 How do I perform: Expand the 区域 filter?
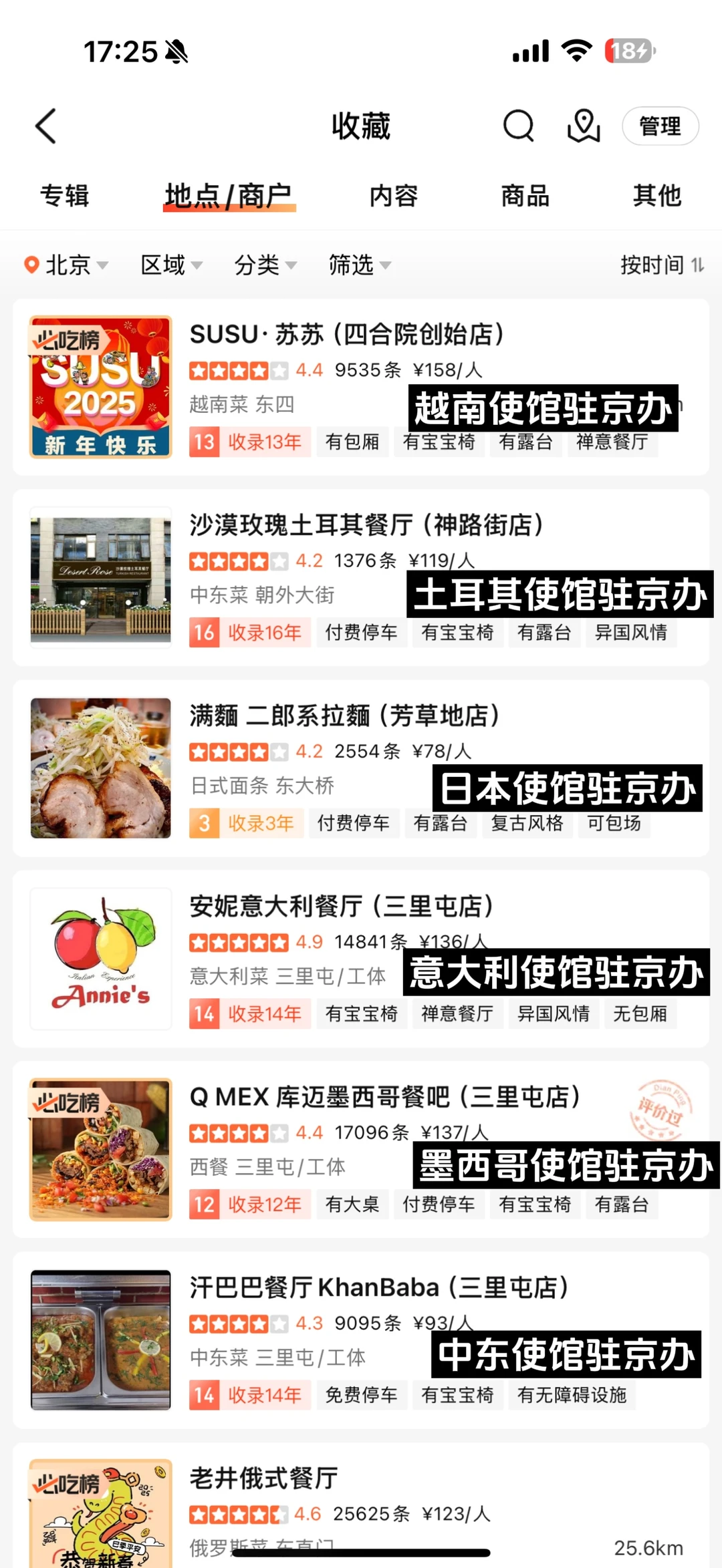[171, 265]
